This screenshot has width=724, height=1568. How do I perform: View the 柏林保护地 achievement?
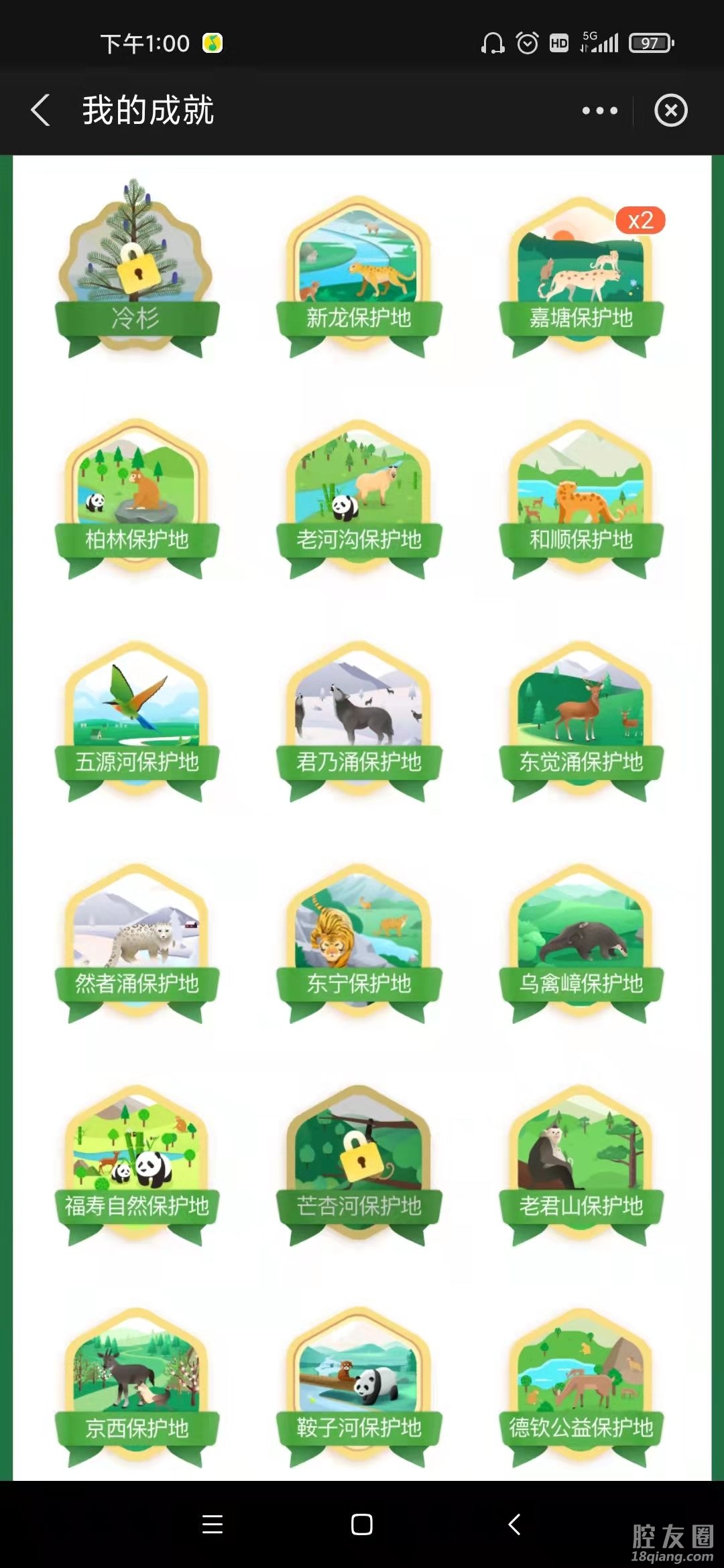click(x=137, y=497)
